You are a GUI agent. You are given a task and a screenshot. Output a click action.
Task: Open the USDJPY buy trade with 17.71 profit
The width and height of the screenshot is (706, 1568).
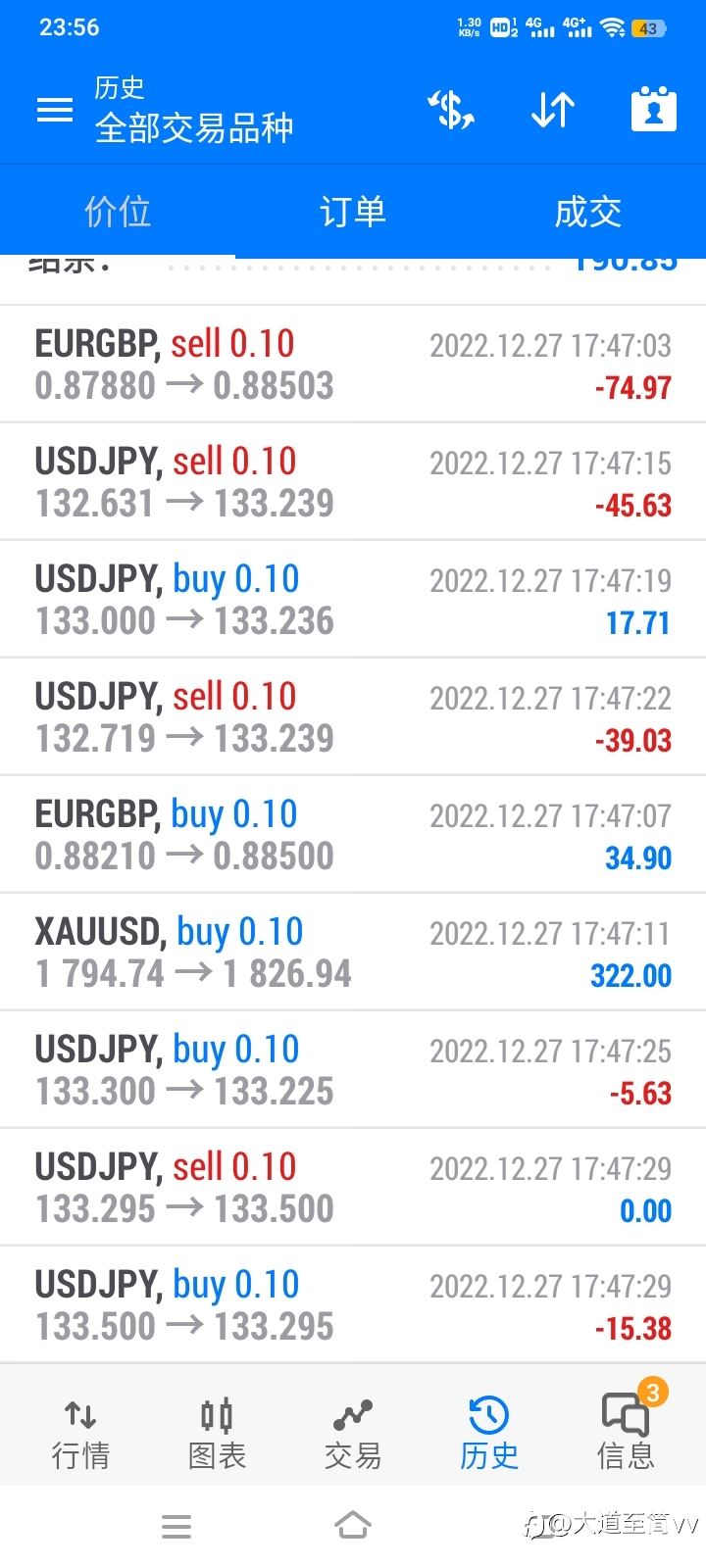[353, 600]
